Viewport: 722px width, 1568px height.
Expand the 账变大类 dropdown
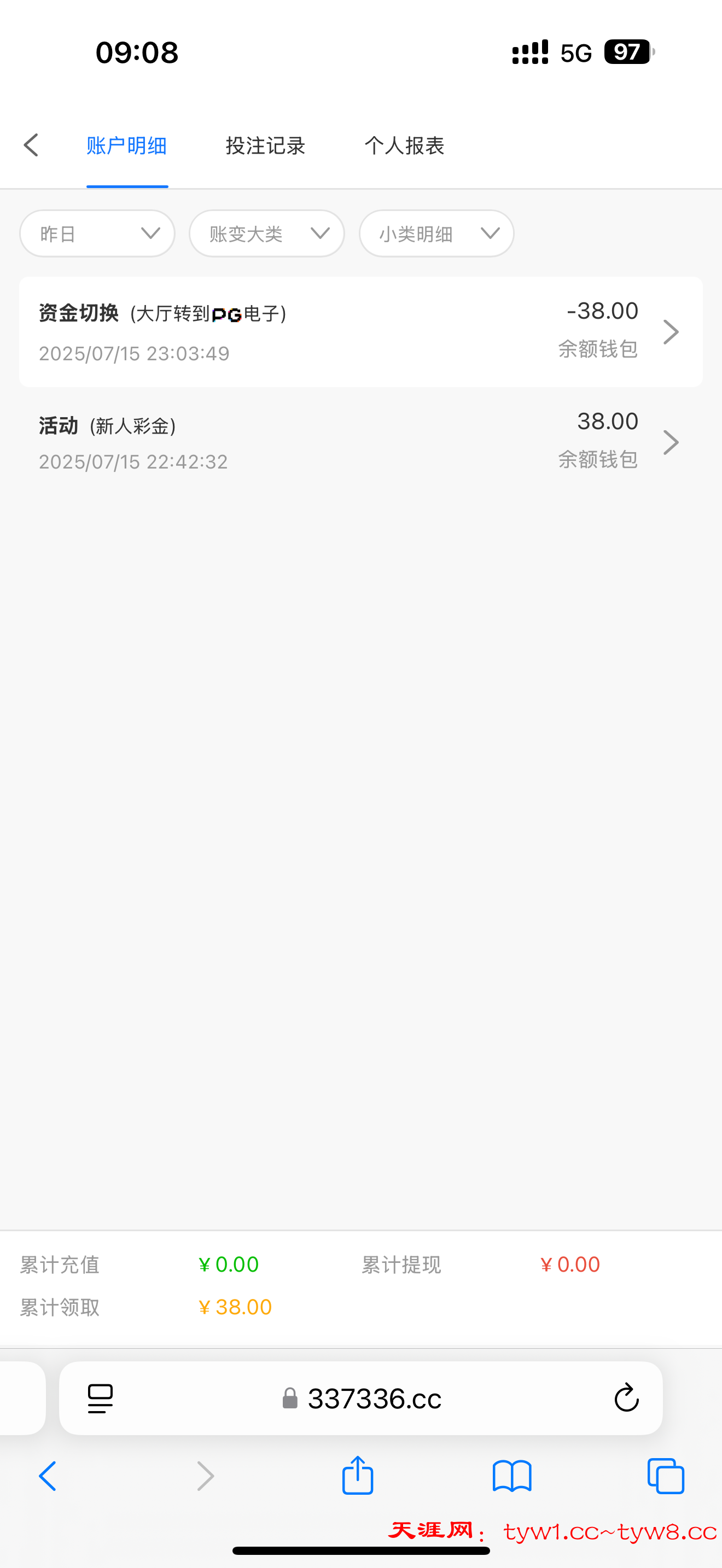click(x=266, y=234)
